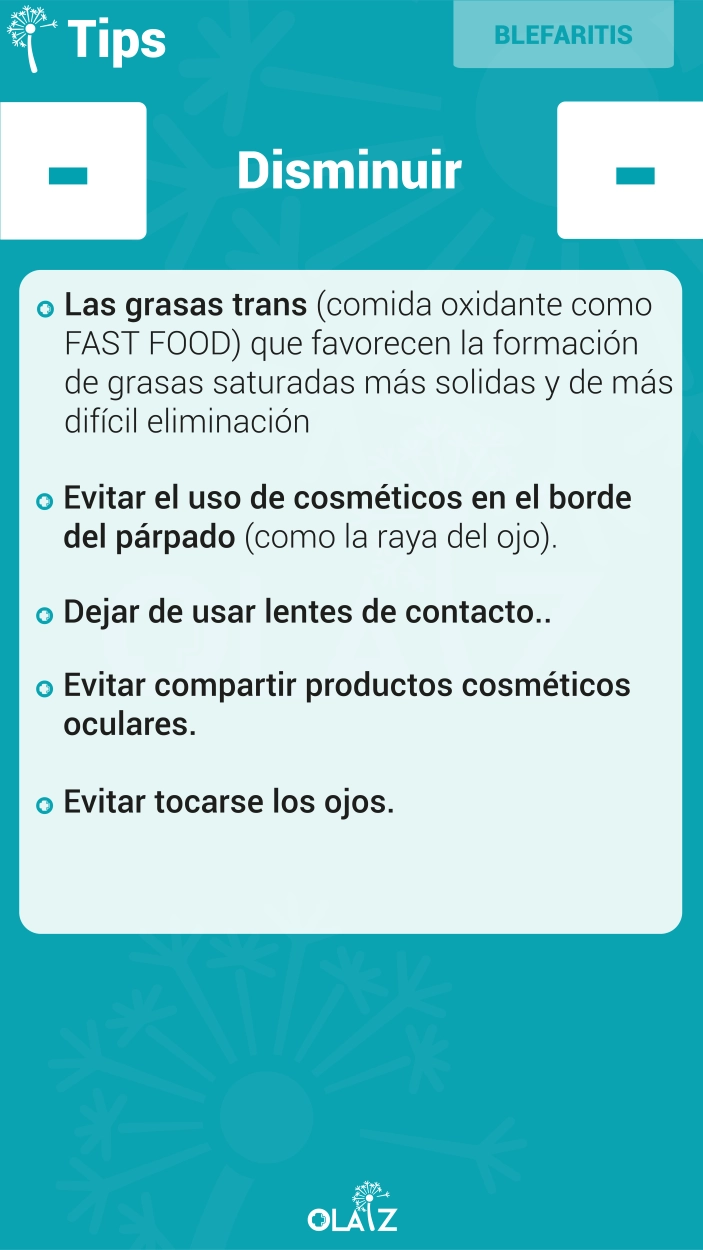
Task: Tap the BLEFARITIS button
Action: pyautogui.click(x=563, y=35)
